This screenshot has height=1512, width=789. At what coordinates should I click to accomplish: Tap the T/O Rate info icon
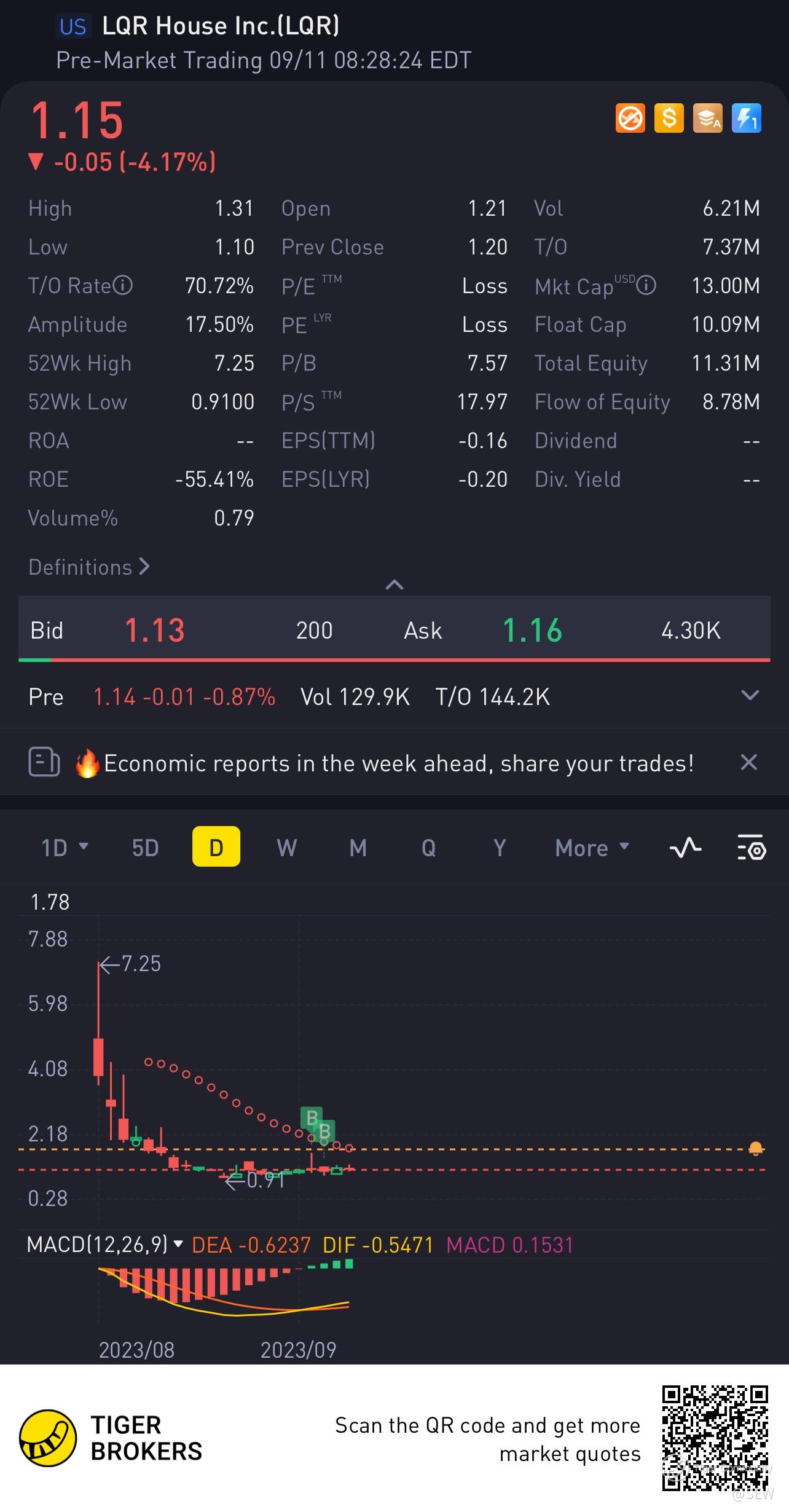[123, 286]
